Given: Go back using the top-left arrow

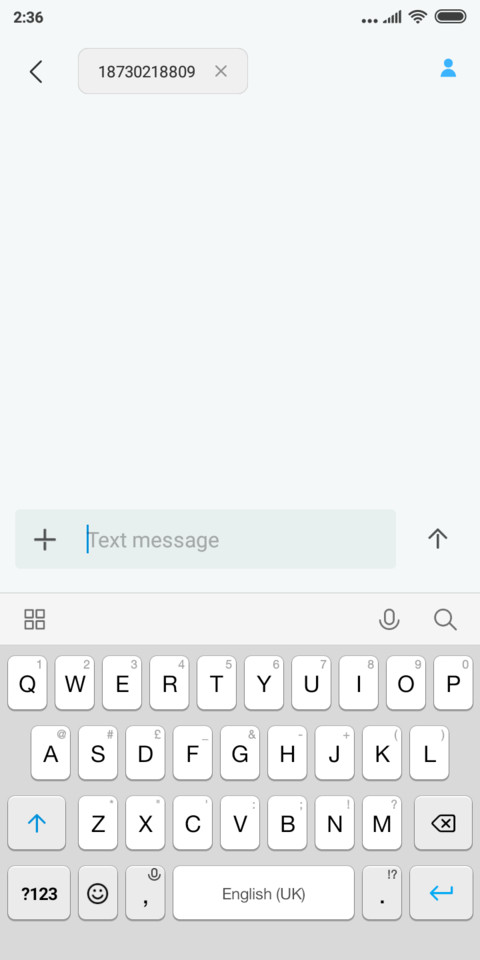Looking at the screenshot, I should point(36,72).
